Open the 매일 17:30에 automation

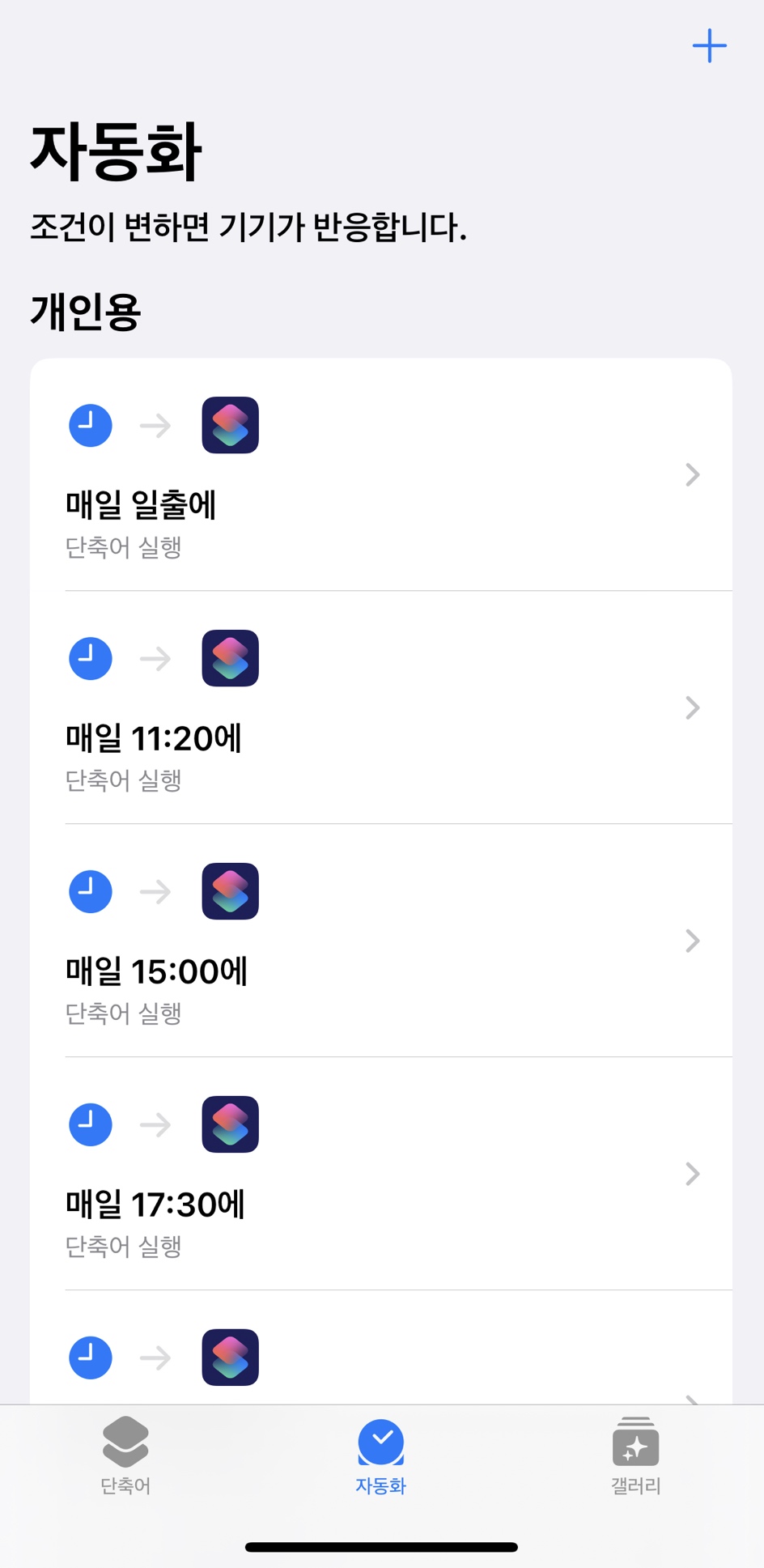[x=380, y=1175]
